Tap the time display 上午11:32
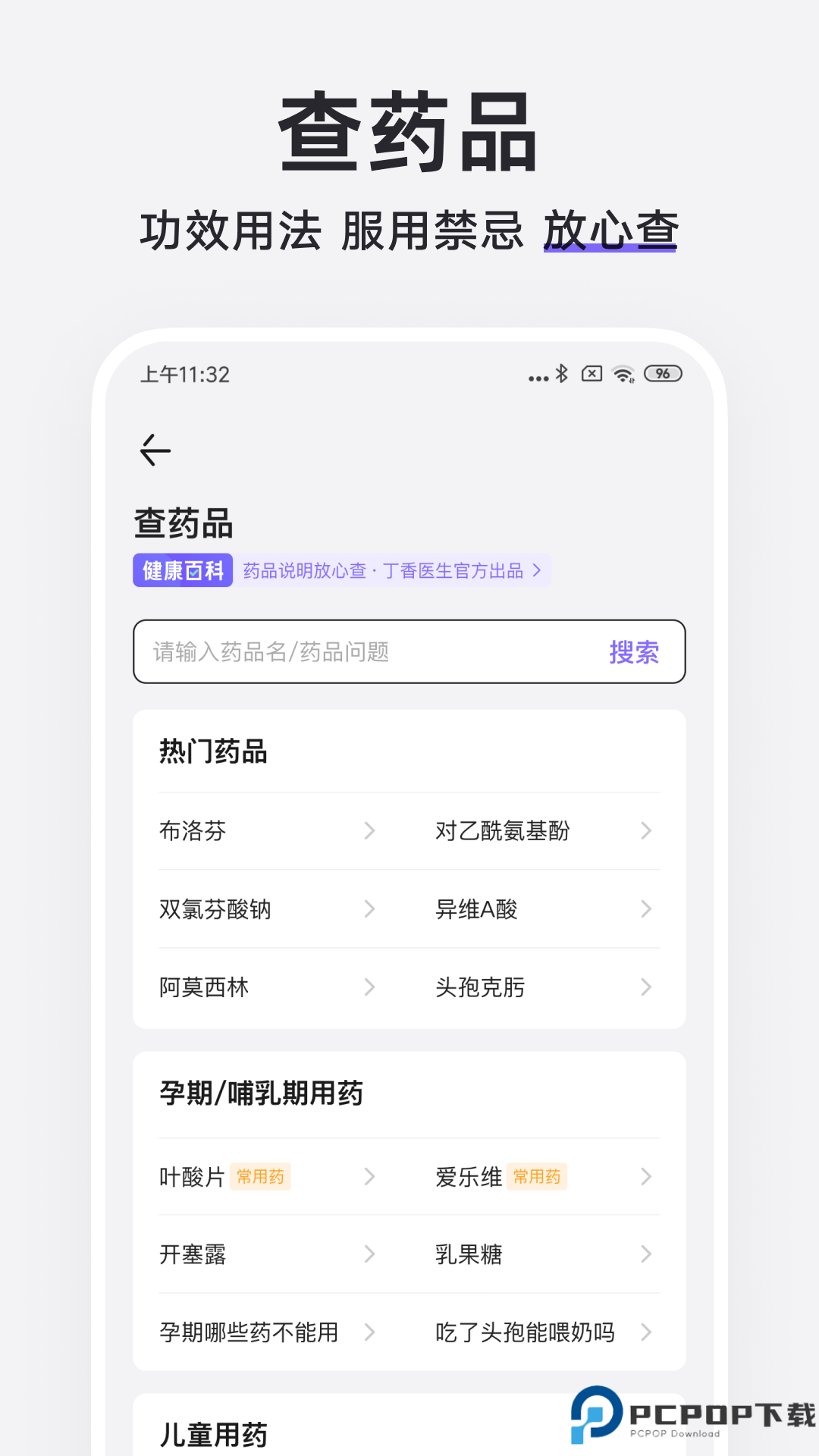Image resolution: width=819 pixels, height=1456 pixels. click(x=187, y=373)
